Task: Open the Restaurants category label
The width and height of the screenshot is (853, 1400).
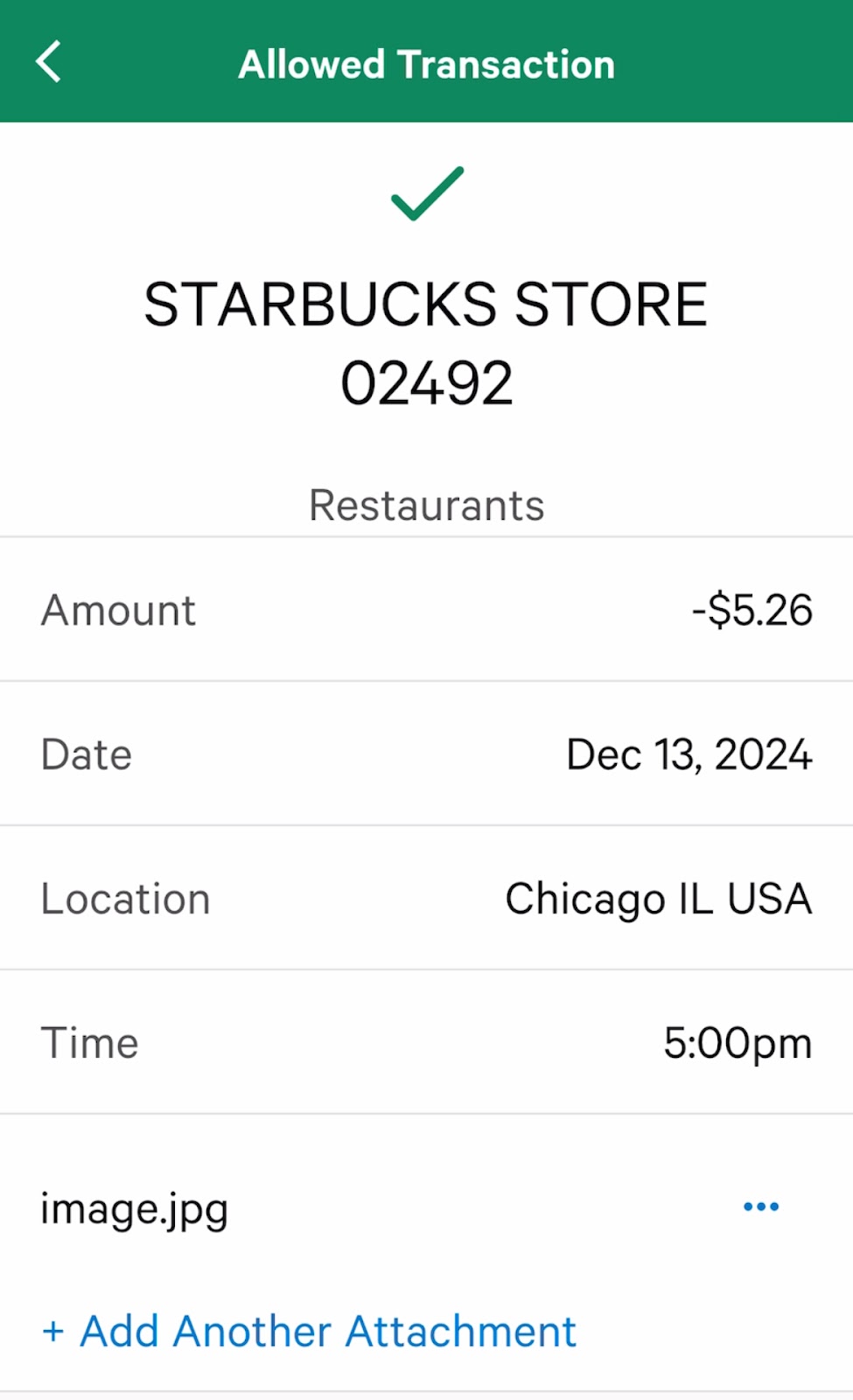Action: click(x=426, y=504)
